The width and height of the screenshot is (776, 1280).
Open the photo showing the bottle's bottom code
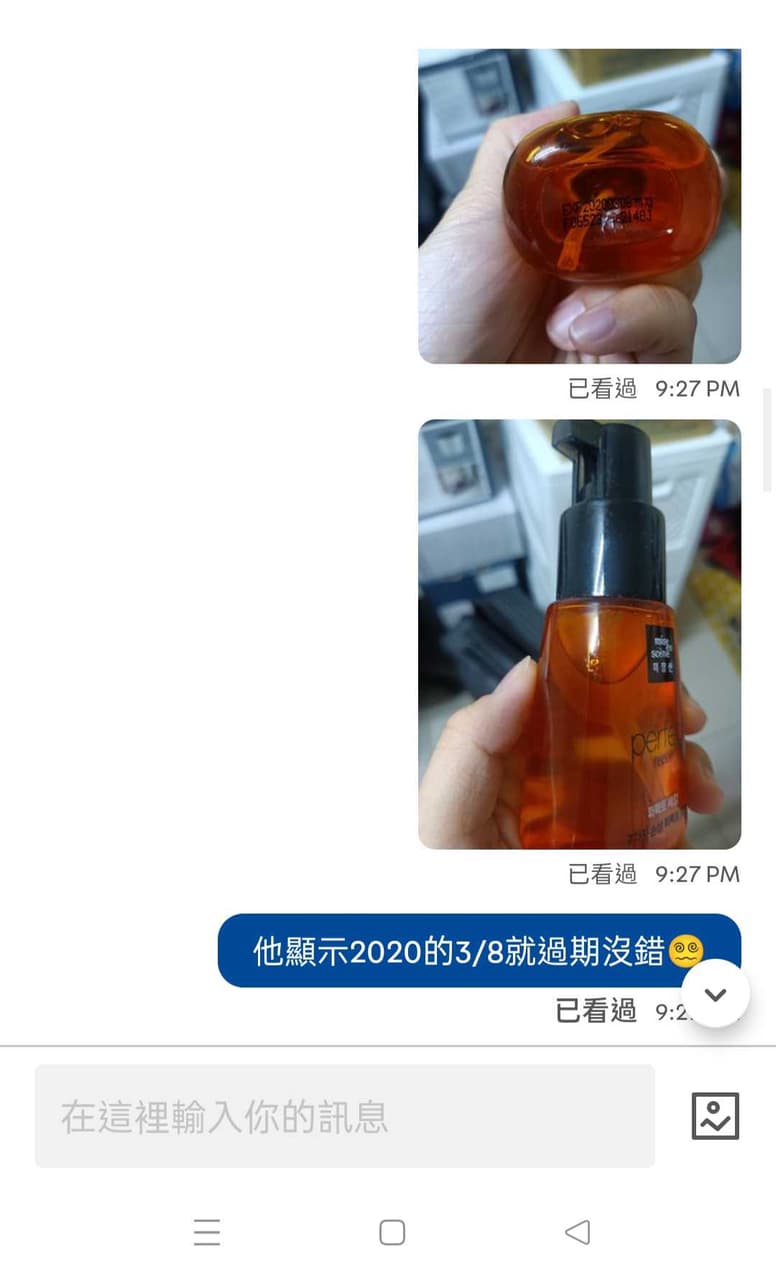click(x=579, y=205)
